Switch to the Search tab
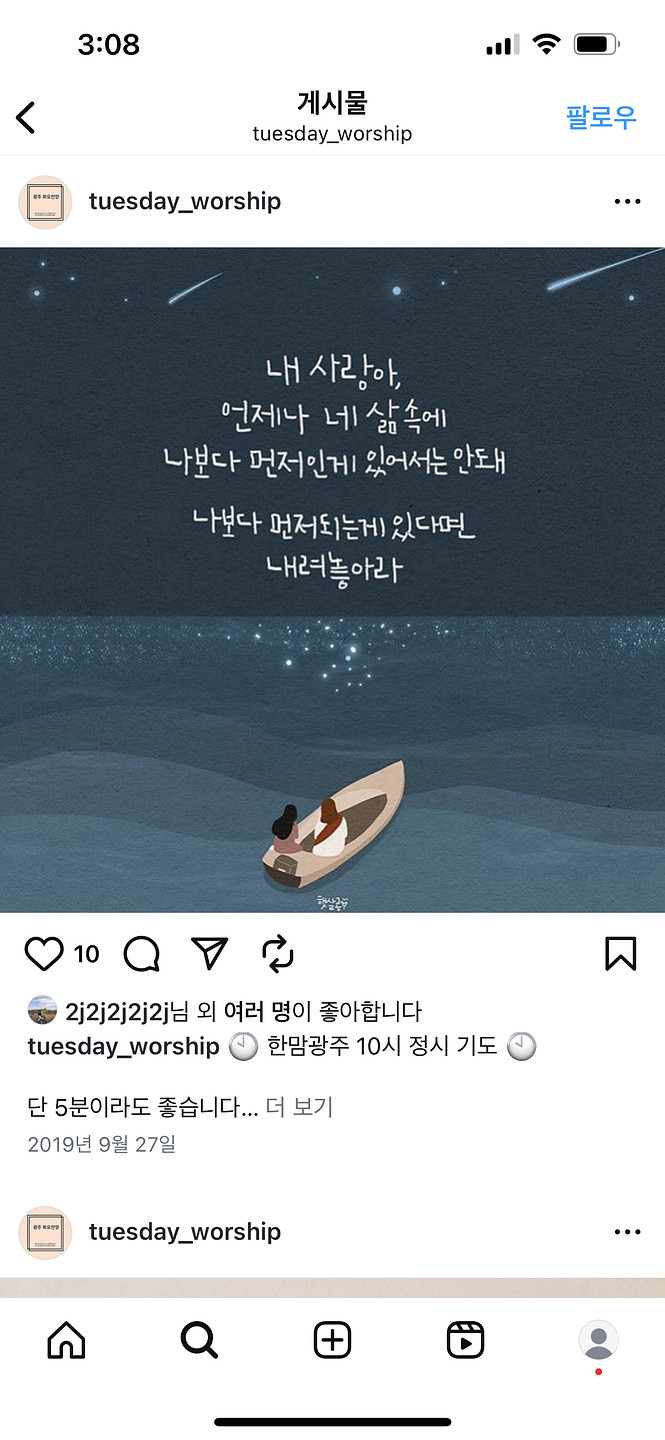The image size is (665, 1440). point(199,1340)
